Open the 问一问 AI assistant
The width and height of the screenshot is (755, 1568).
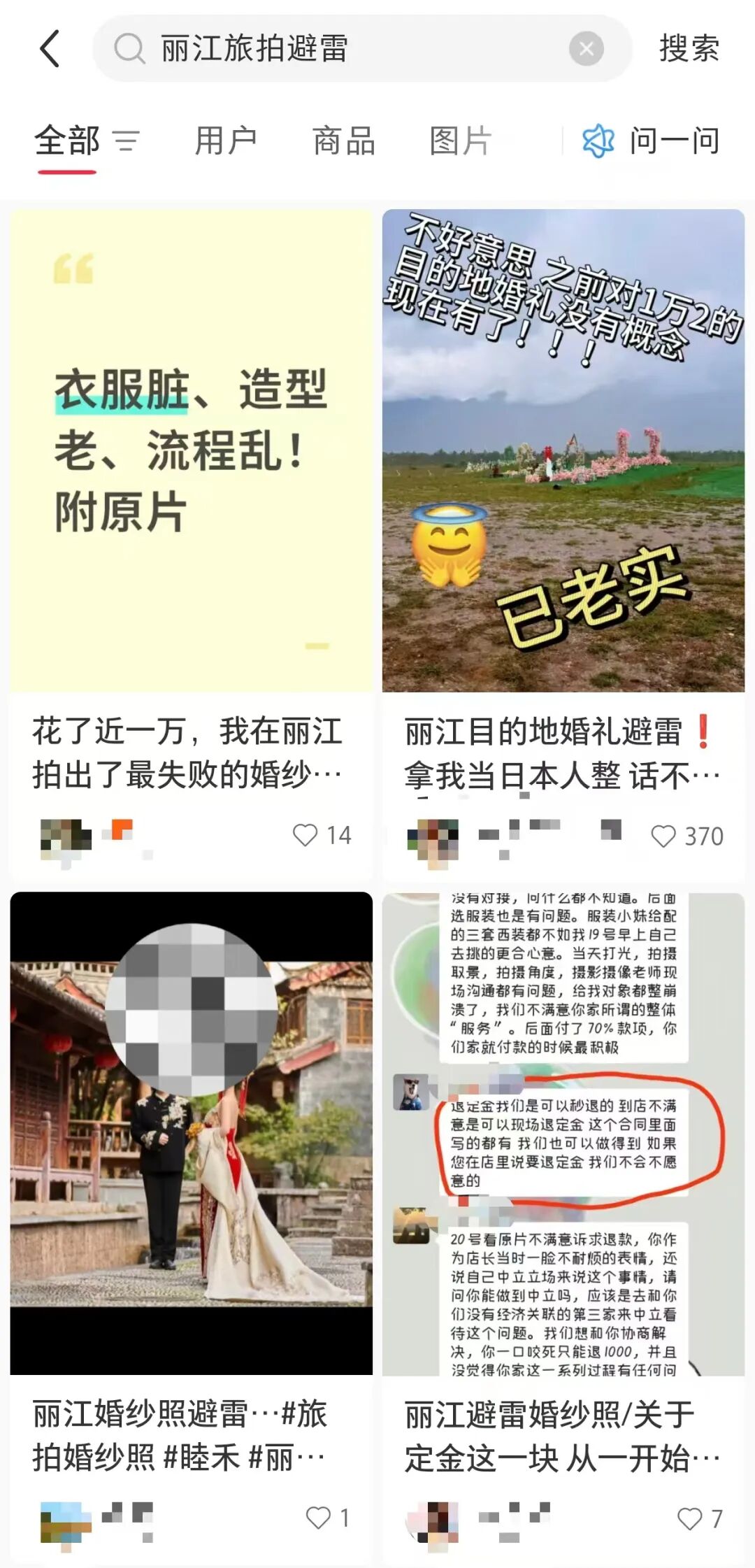[x=650, y=141]
